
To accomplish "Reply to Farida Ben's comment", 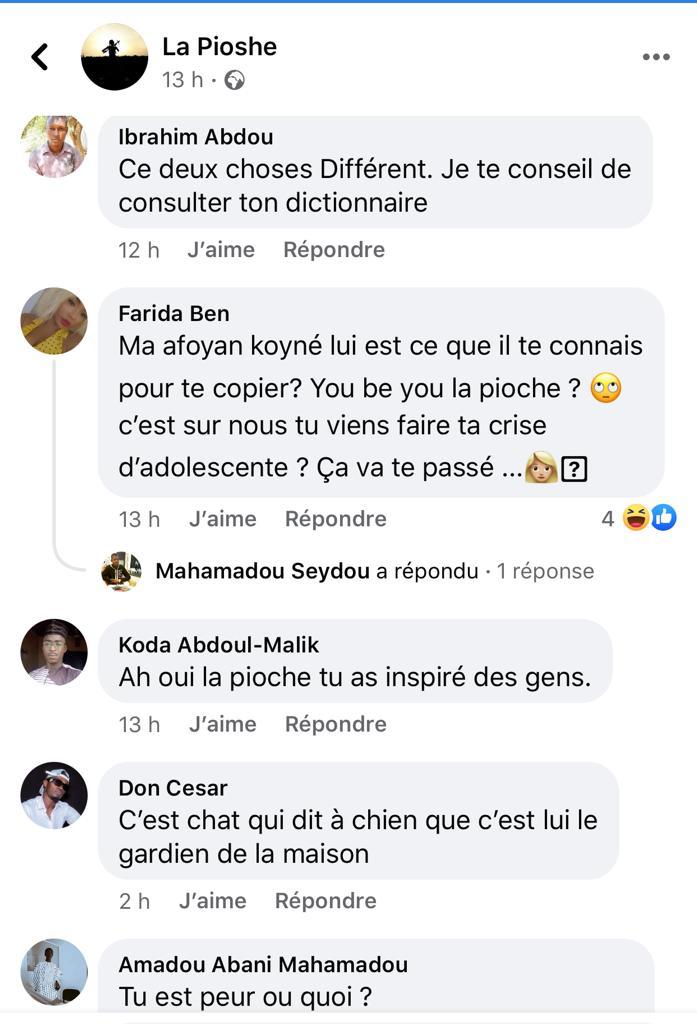I will point(335,519).
